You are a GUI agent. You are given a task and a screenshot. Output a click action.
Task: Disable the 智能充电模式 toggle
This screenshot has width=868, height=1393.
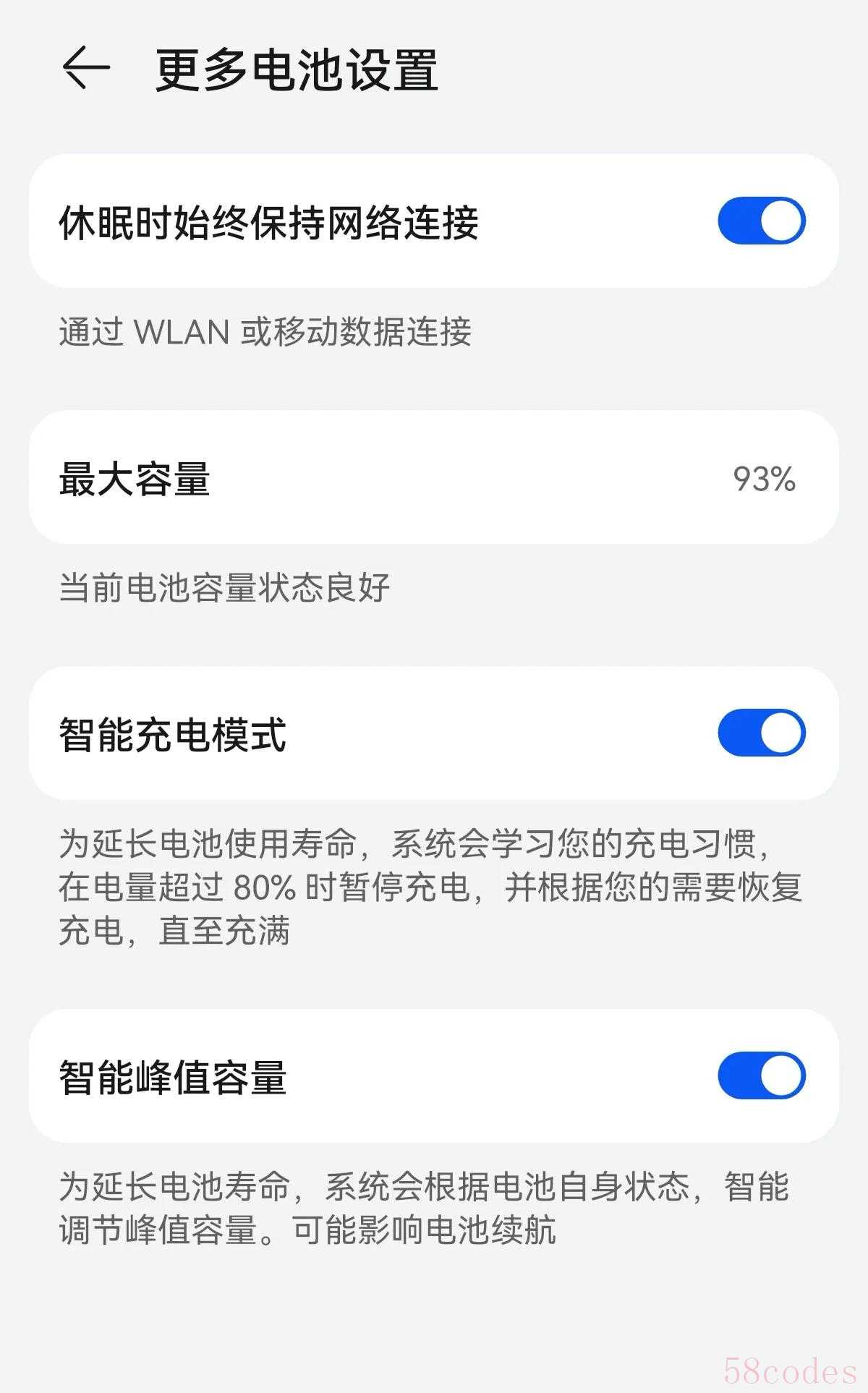click(x=762, y=733)
